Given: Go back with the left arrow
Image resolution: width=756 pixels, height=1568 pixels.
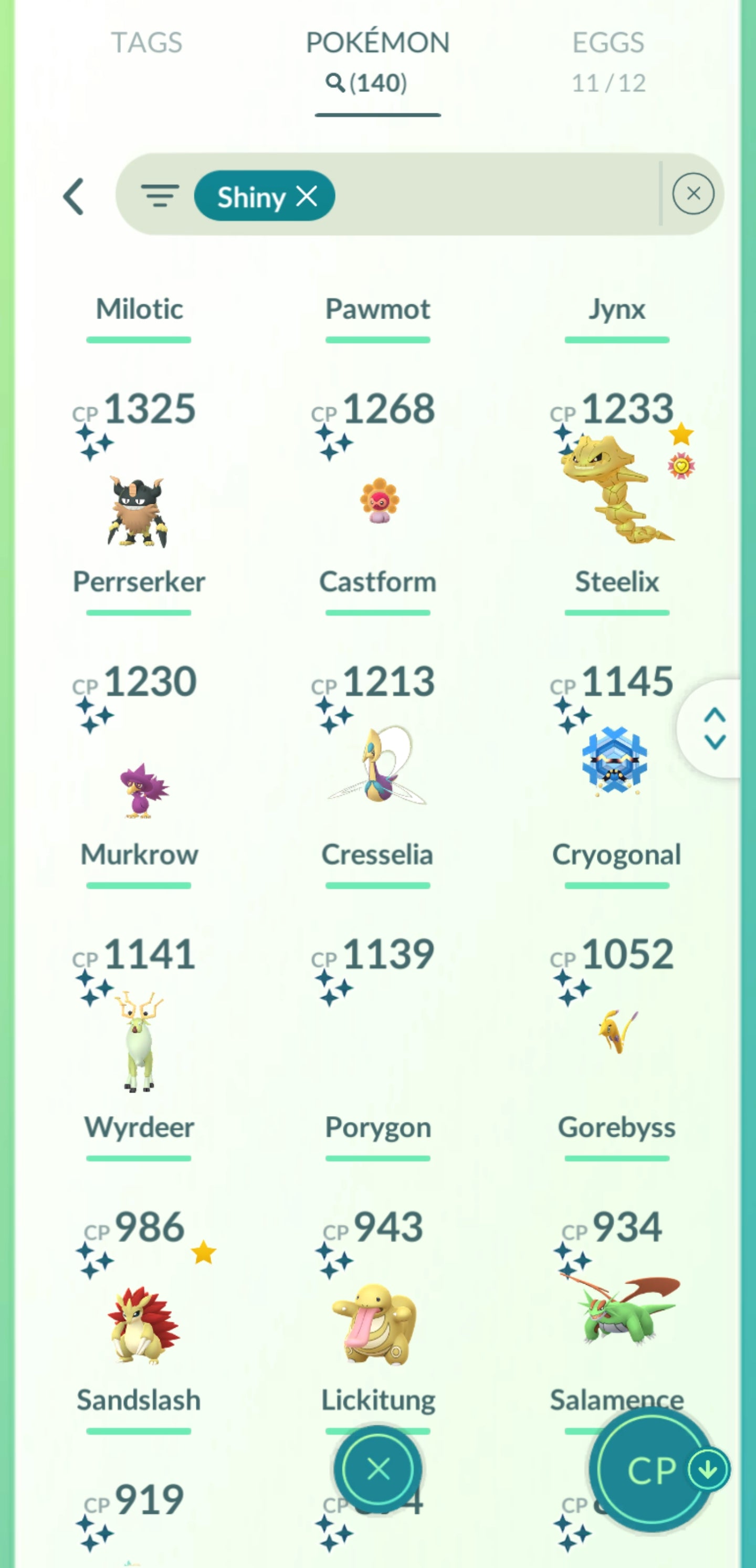Looking at the screenshot, I should [73, 196].
